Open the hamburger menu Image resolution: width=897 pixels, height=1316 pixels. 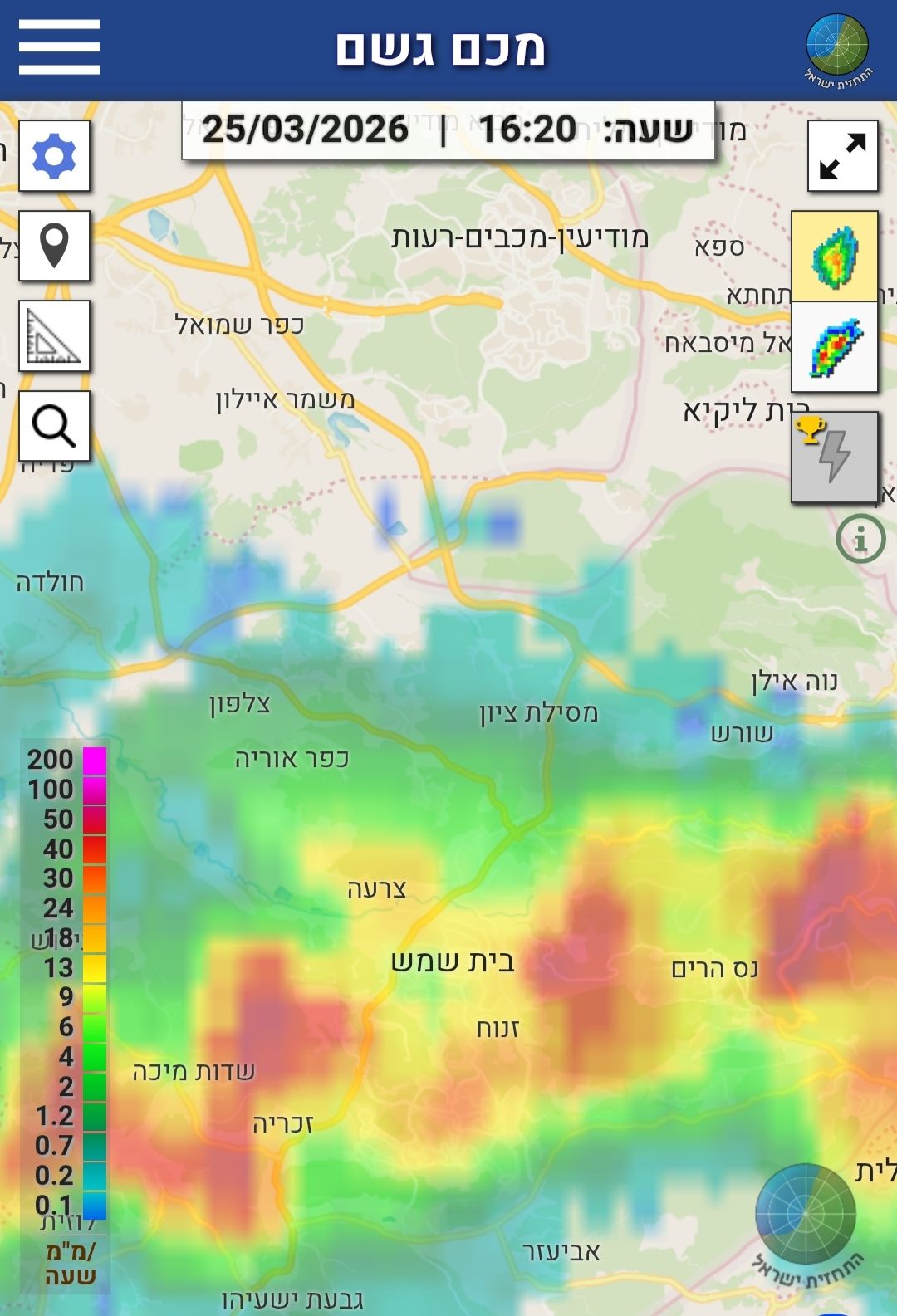(59, 47)
